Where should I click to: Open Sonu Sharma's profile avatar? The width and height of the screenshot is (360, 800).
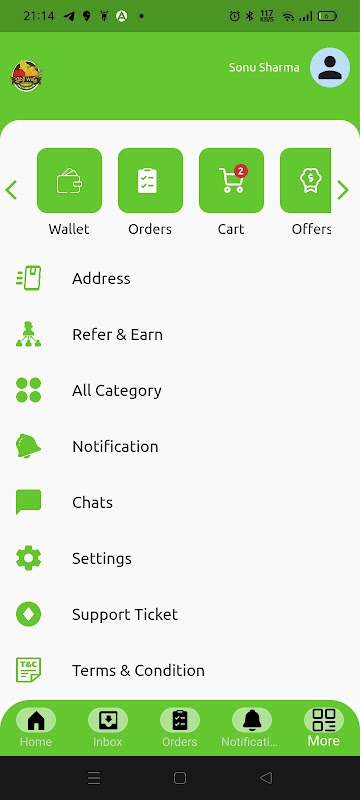(330, 67)
